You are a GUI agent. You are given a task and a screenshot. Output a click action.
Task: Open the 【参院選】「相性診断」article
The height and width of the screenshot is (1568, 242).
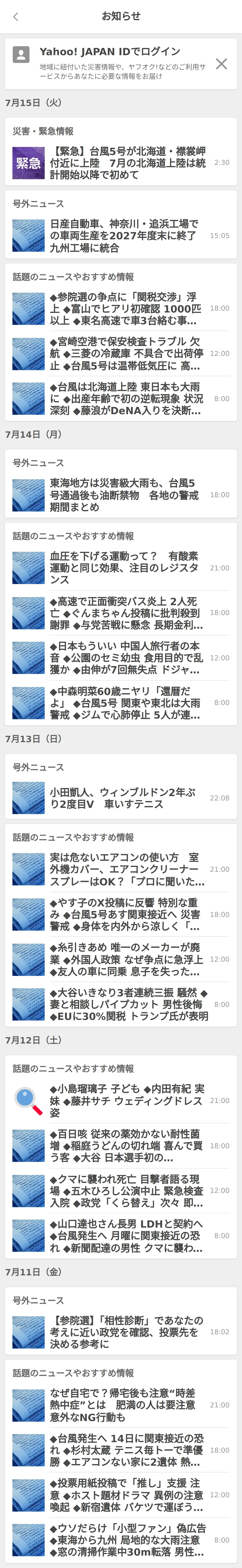tap(121, 1332)
